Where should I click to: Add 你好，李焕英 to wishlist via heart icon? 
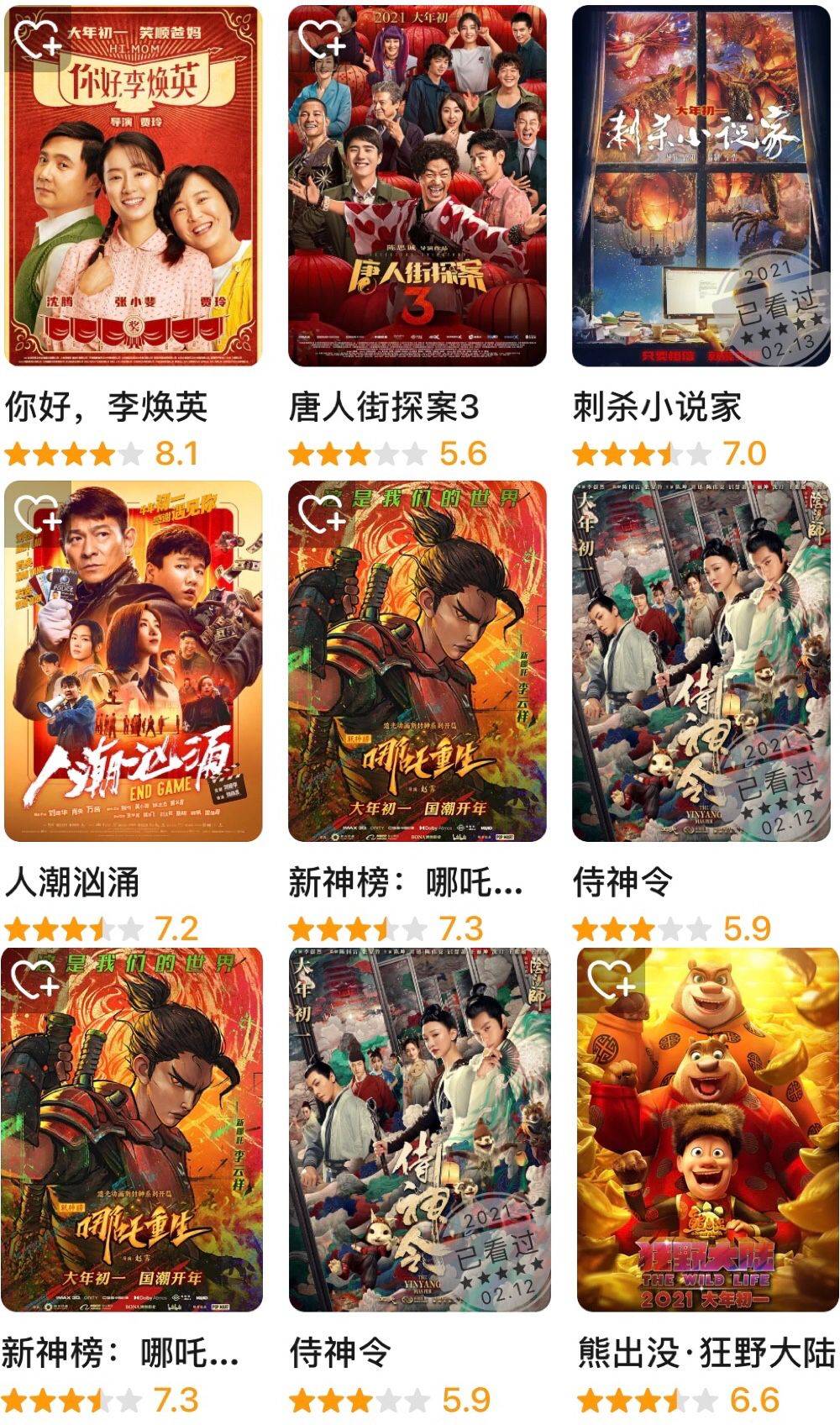pyautogui.click(x=38, y=39)
